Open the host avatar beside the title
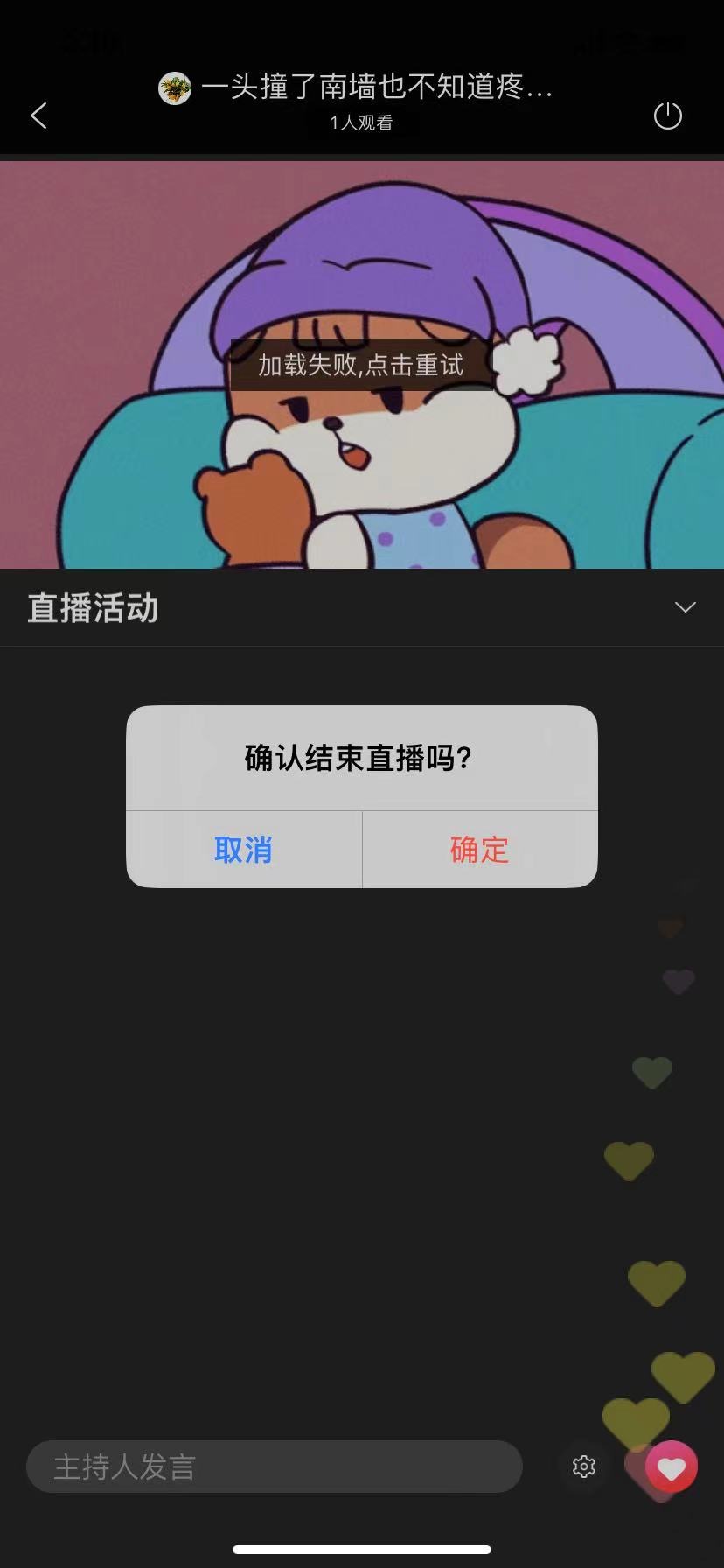 (175, 88)
